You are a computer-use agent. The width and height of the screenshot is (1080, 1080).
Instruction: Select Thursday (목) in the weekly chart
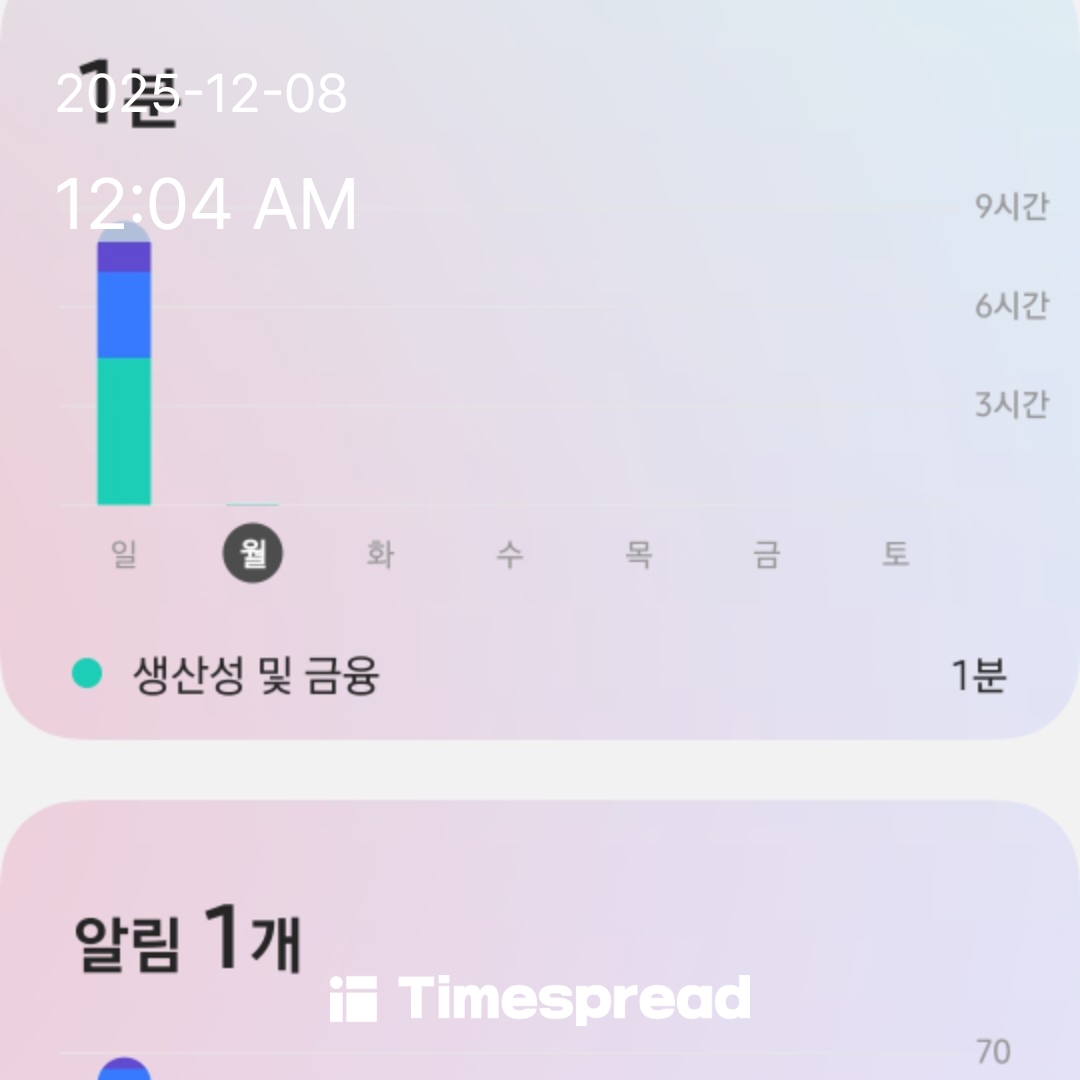coord(638,554)
